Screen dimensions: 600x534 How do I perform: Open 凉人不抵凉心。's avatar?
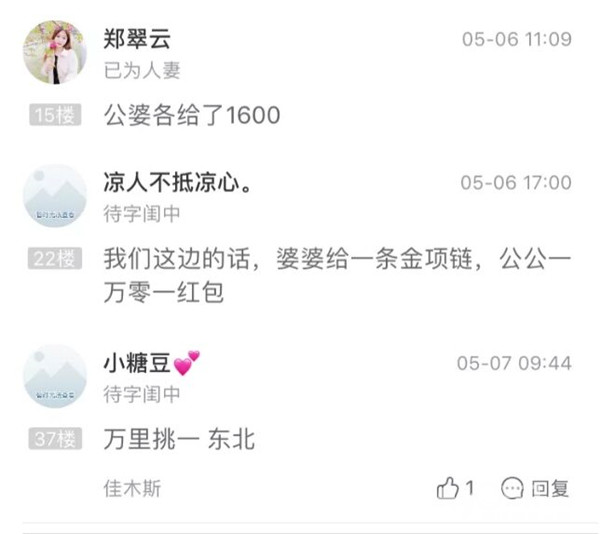tap(54, 196)
